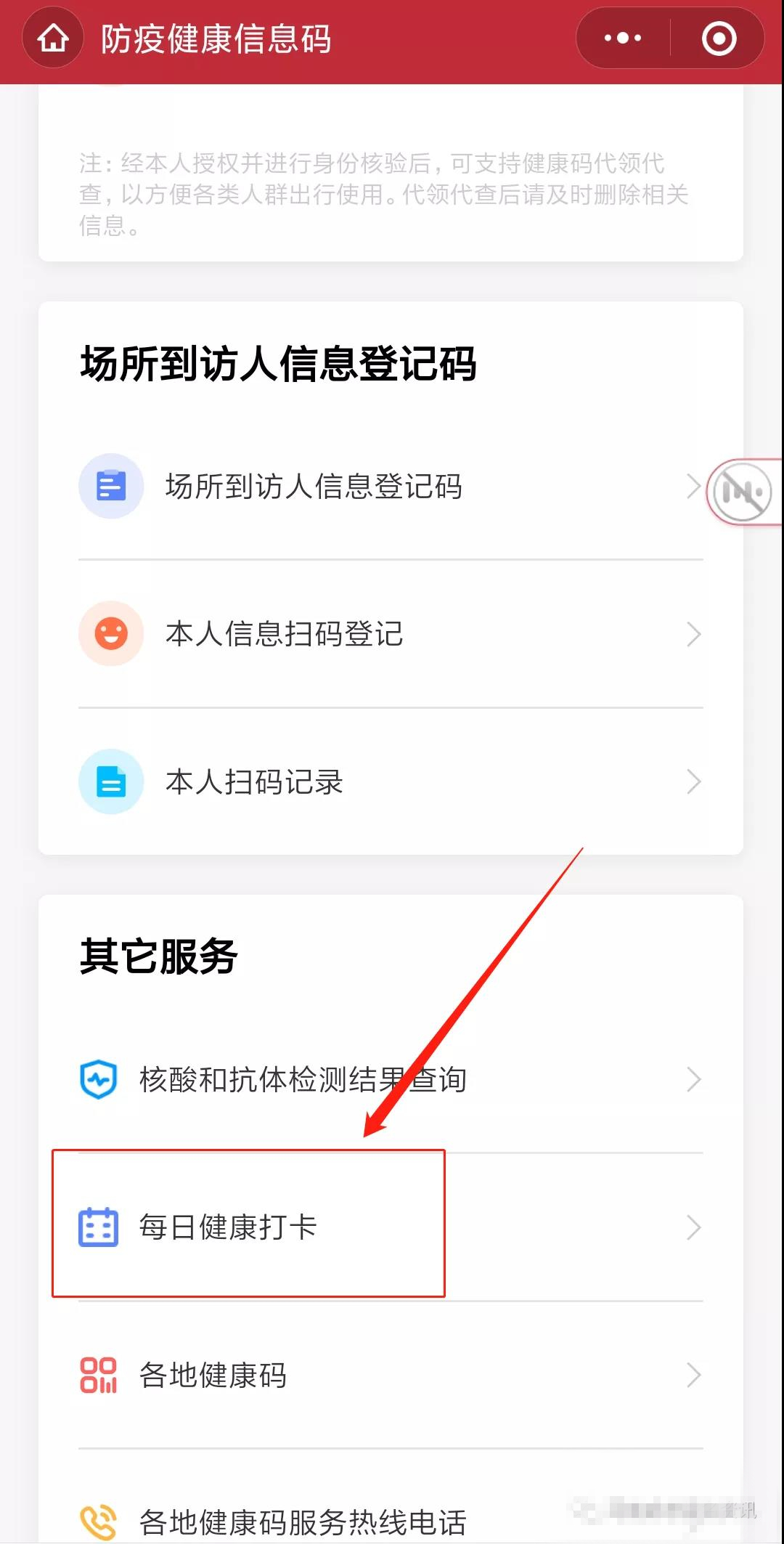Open 每日健康打卡
This screenshot has height=1544, width=784.
(391, 1227)
